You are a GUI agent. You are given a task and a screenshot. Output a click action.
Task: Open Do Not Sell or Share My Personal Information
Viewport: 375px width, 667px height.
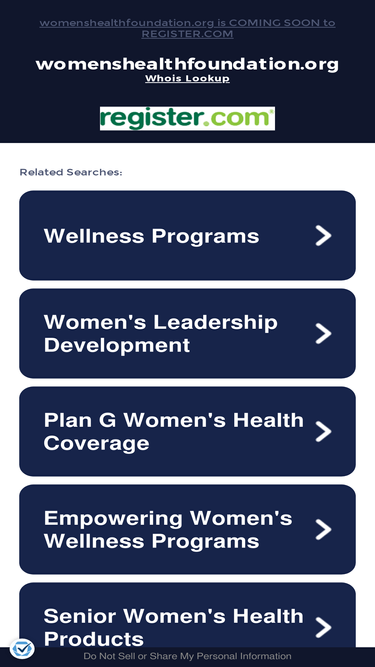pos(187,656)
